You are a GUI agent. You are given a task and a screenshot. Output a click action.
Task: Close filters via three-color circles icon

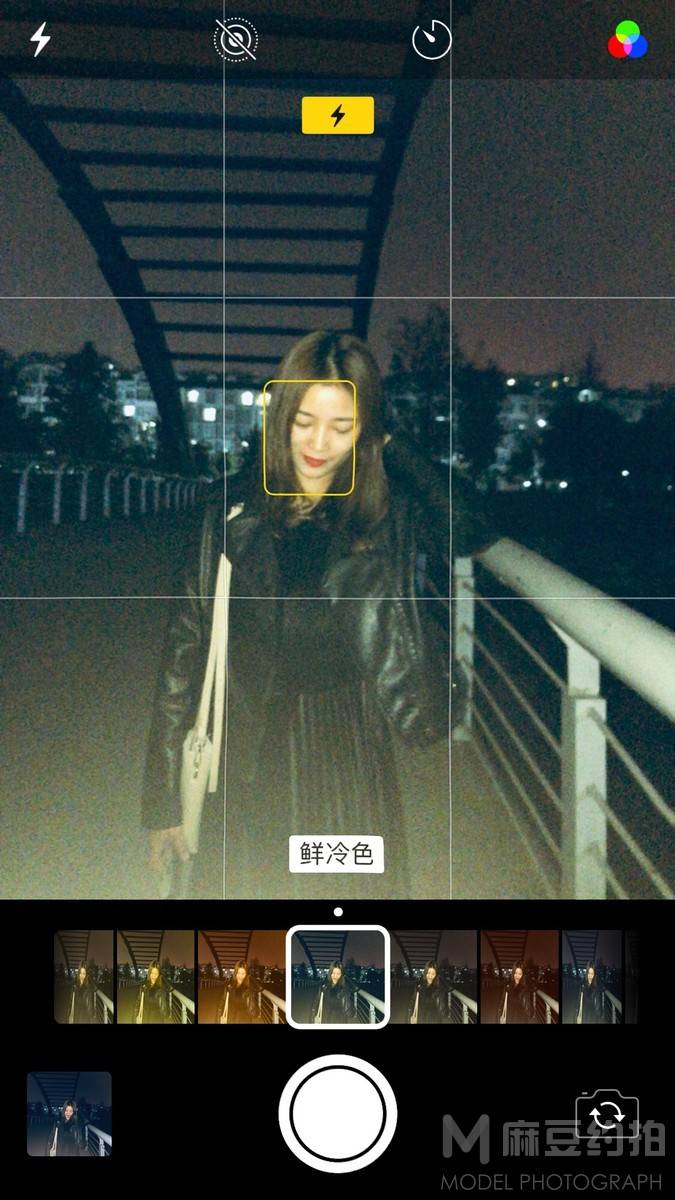coord(628,40)
